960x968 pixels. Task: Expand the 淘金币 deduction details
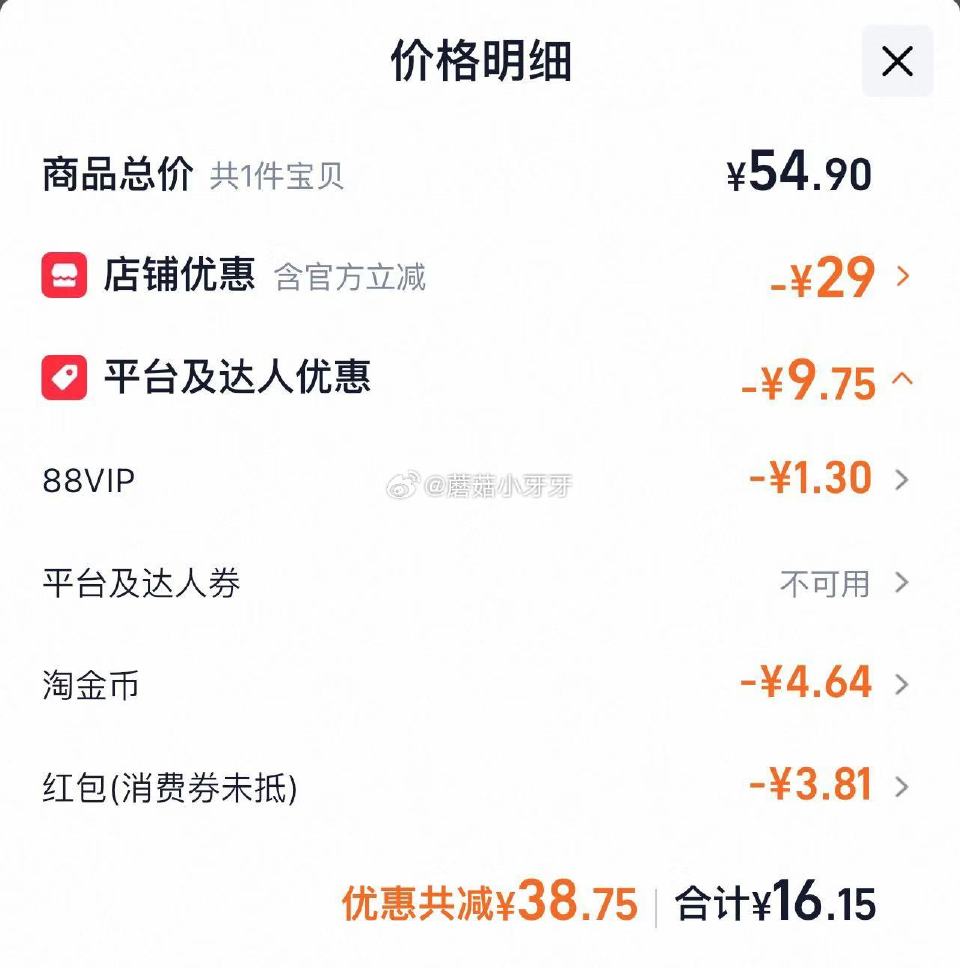[x=902, y=685]
